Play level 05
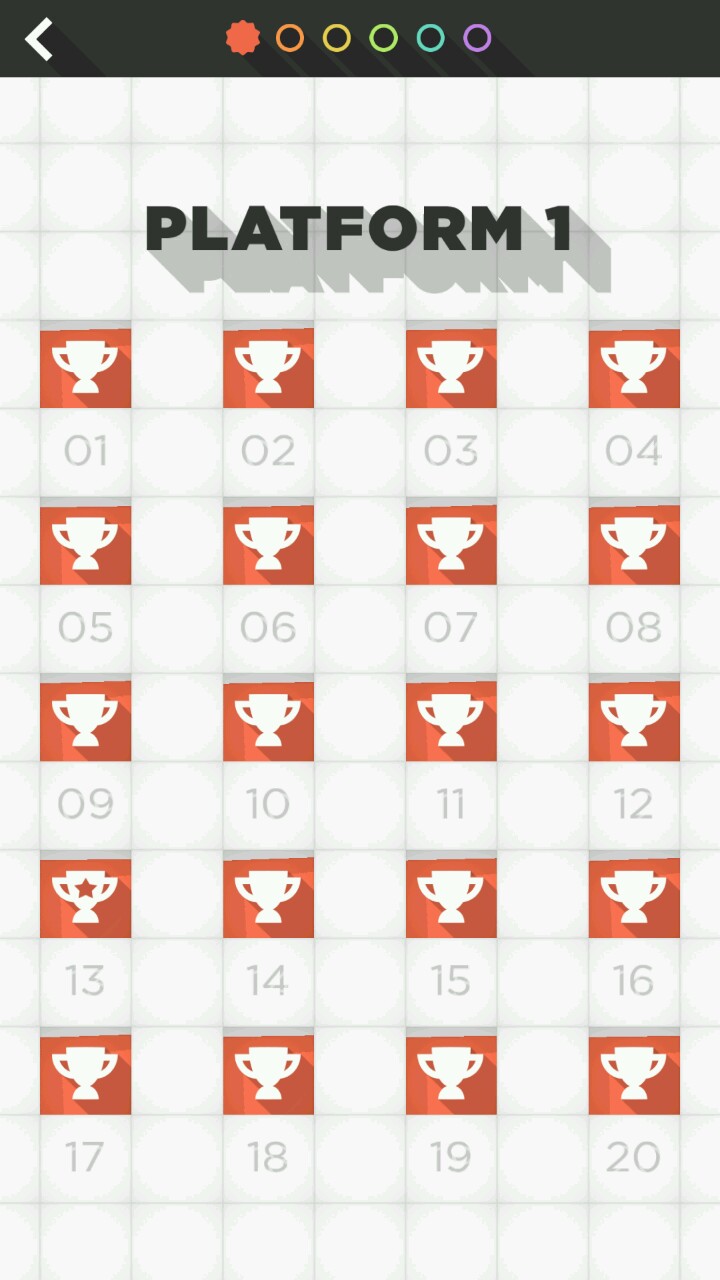 coord(85,544)
